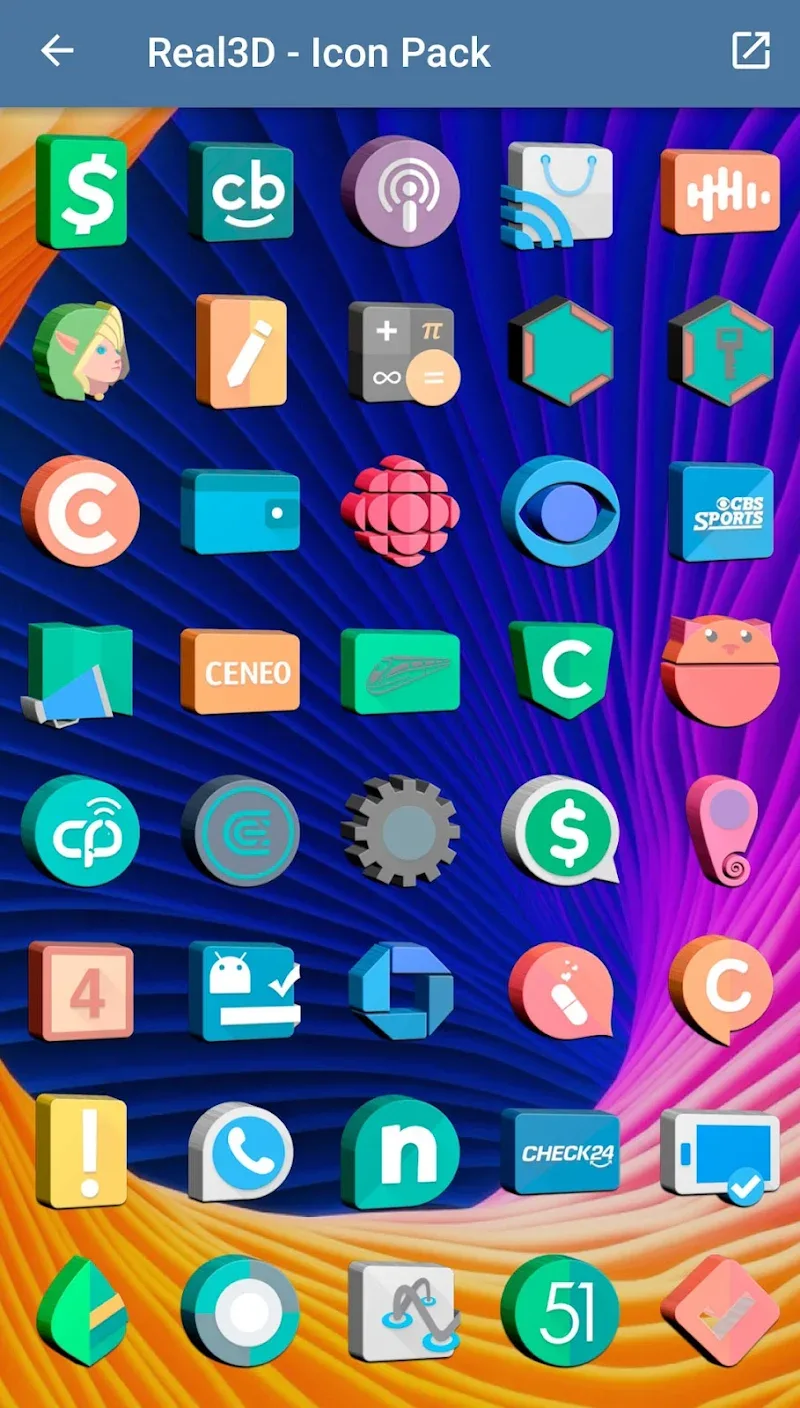Open the yellow exclamation mark icon

coord(81,1151)
